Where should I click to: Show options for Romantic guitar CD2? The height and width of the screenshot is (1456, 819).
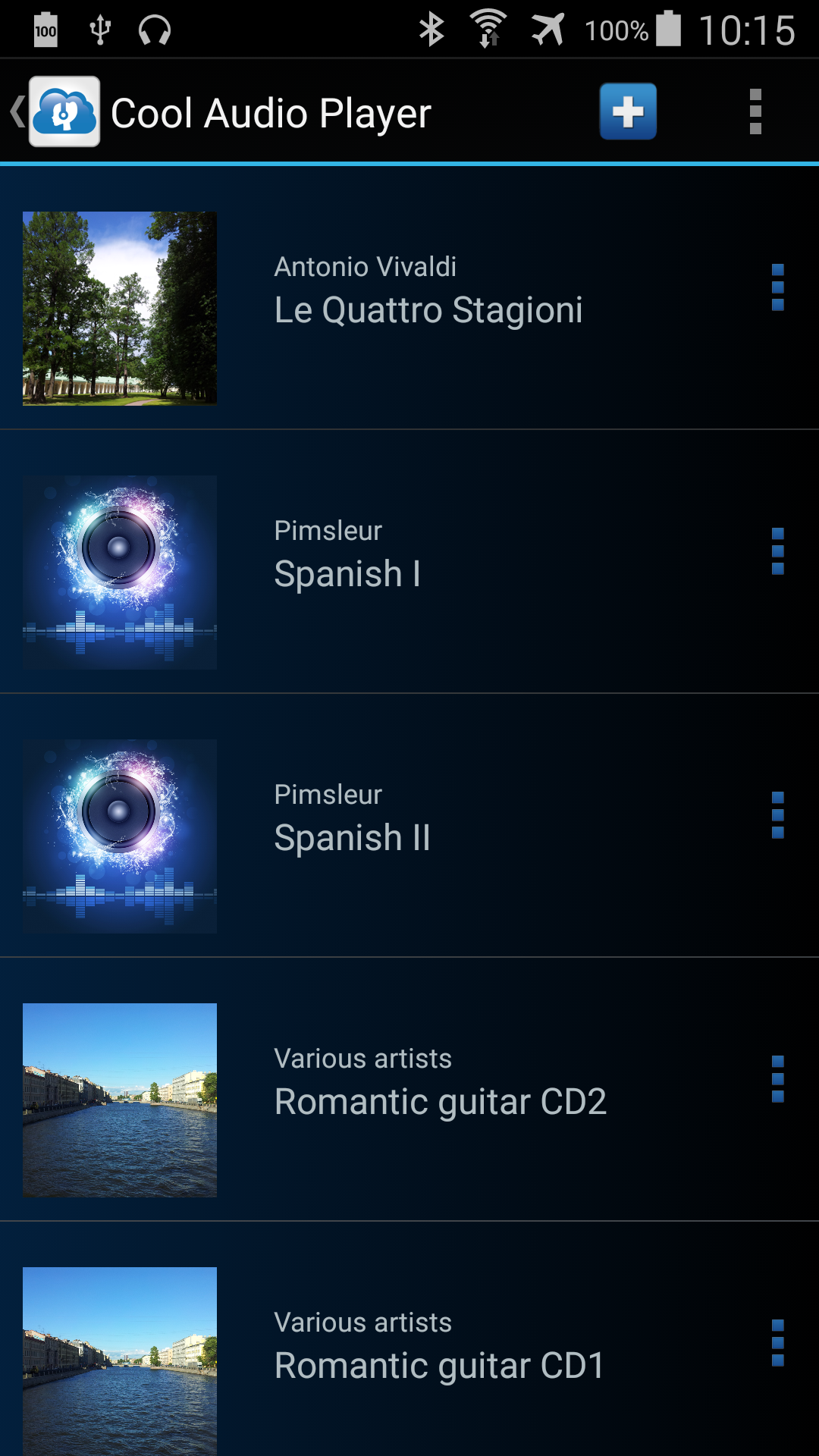777,1080
